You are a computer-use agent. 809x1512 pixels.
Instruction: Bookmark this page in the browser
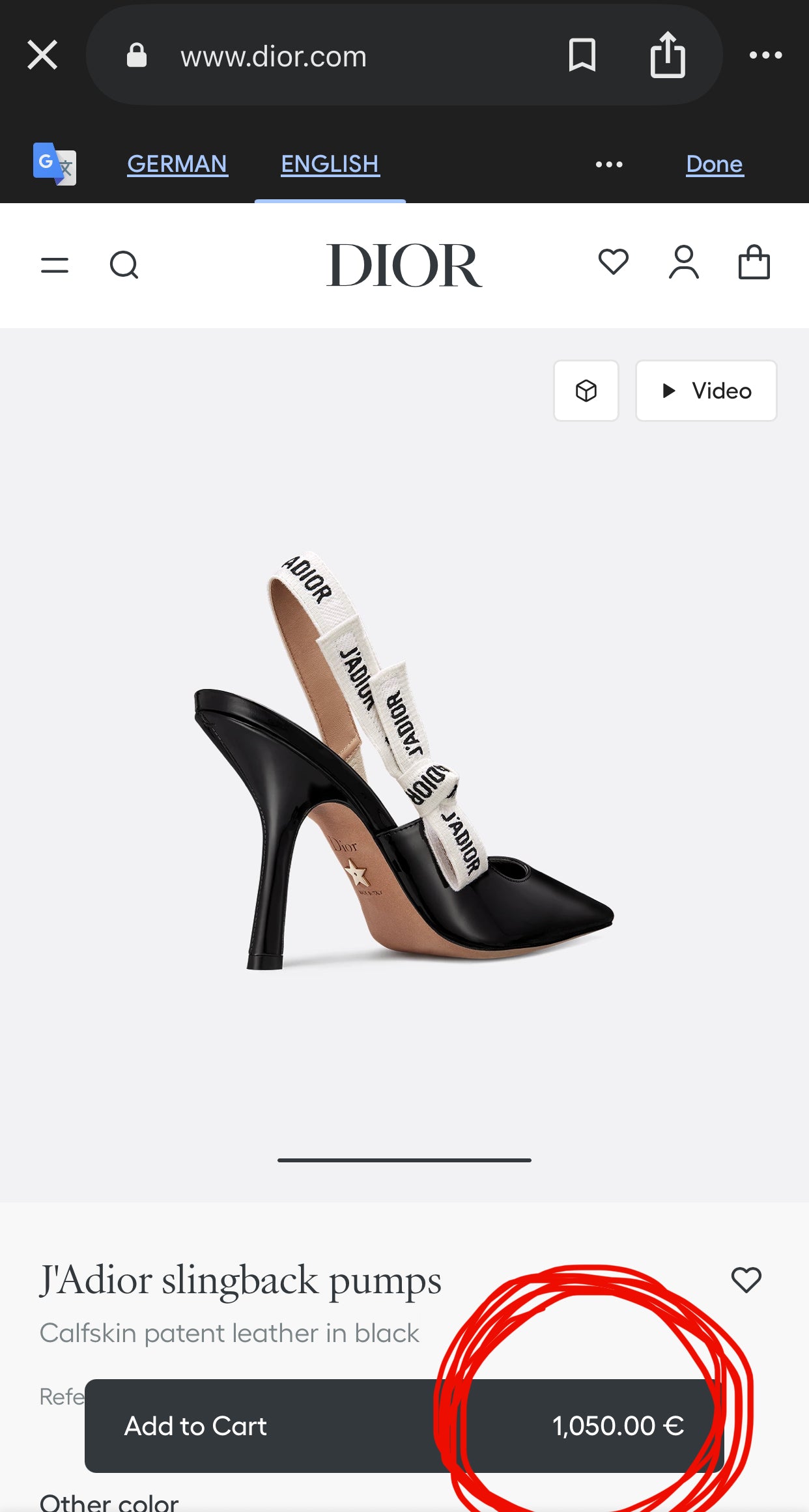click(582, 55)
